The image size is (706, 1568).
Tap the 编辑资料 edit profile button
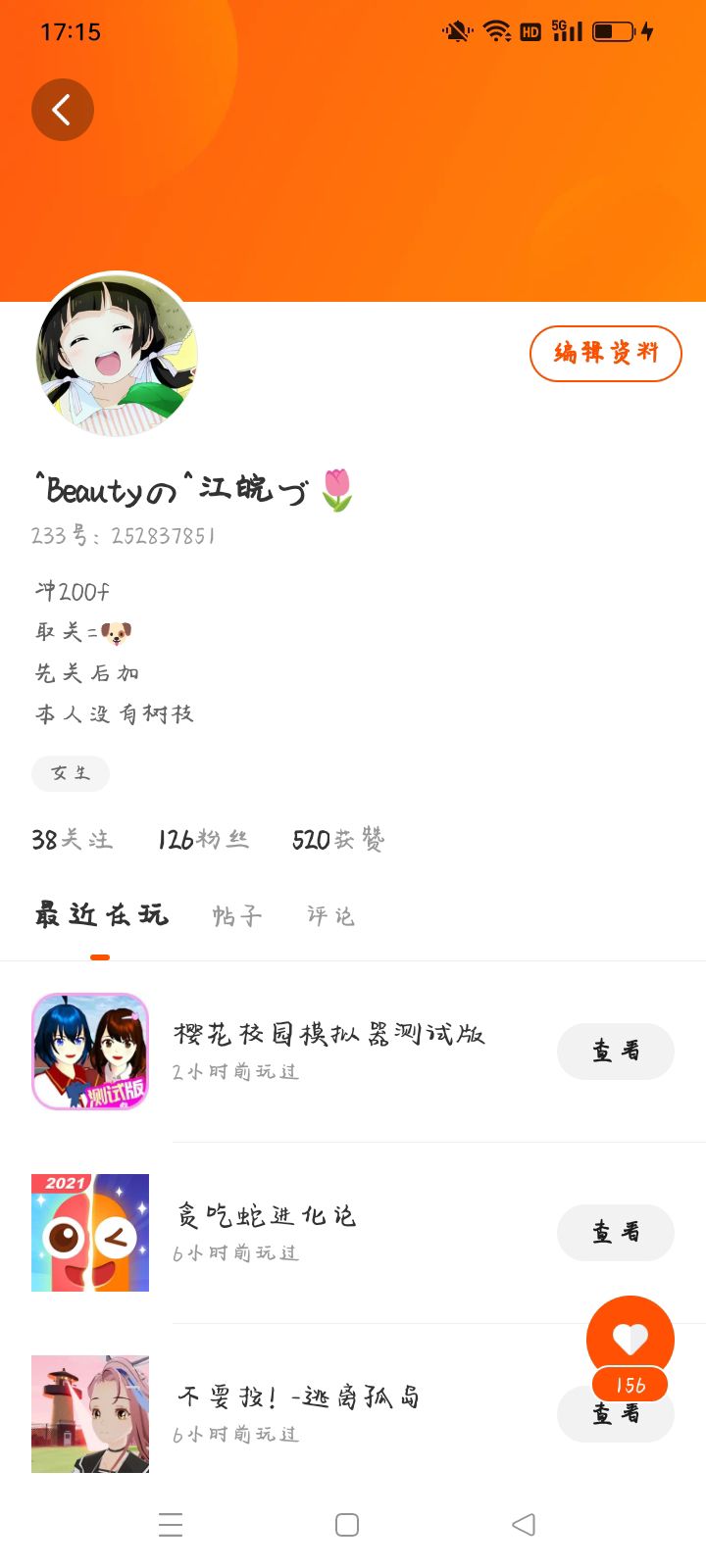(x=606, y=354)
